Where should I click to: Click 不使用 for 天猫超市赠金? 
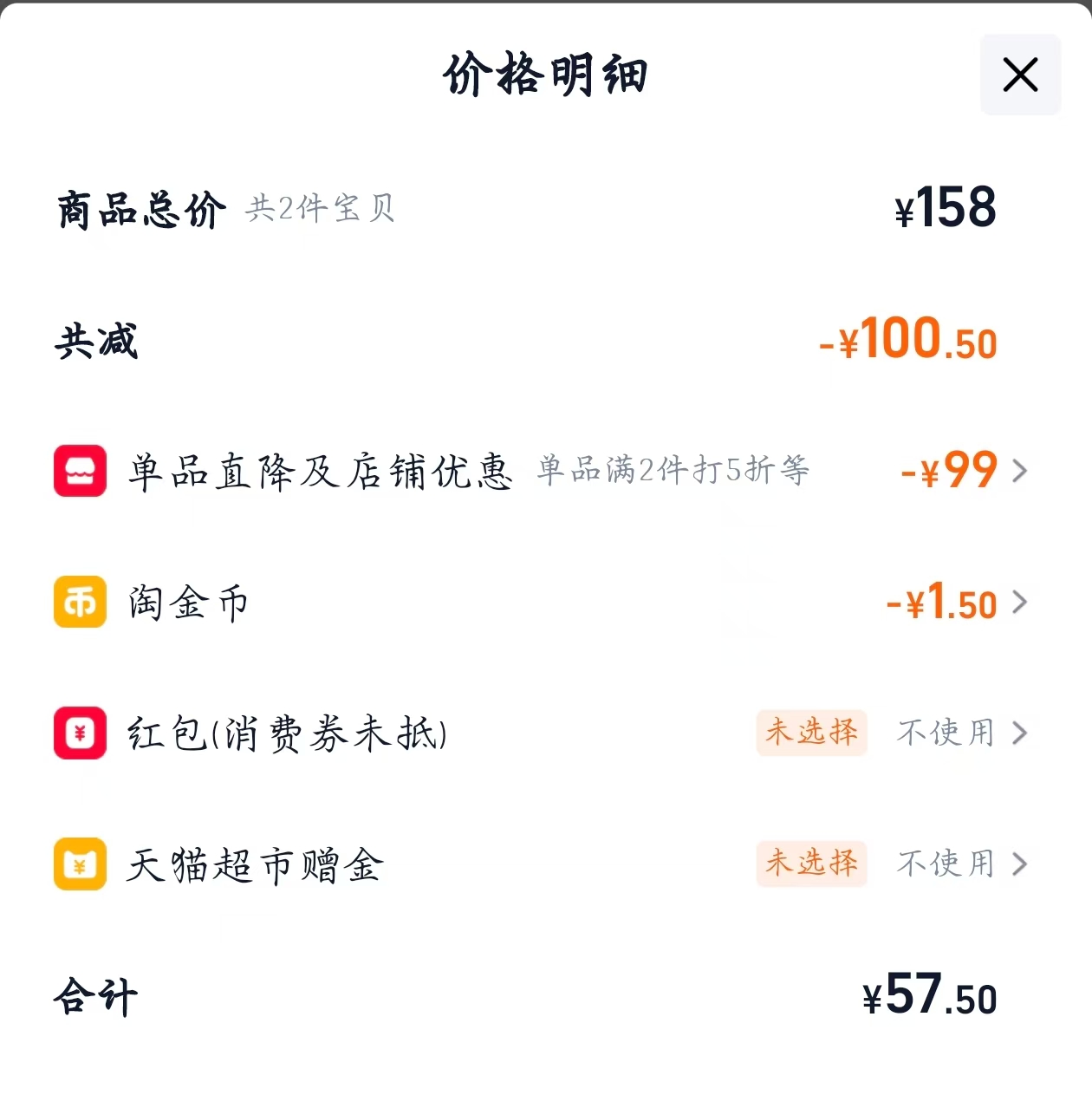(945, 864)
